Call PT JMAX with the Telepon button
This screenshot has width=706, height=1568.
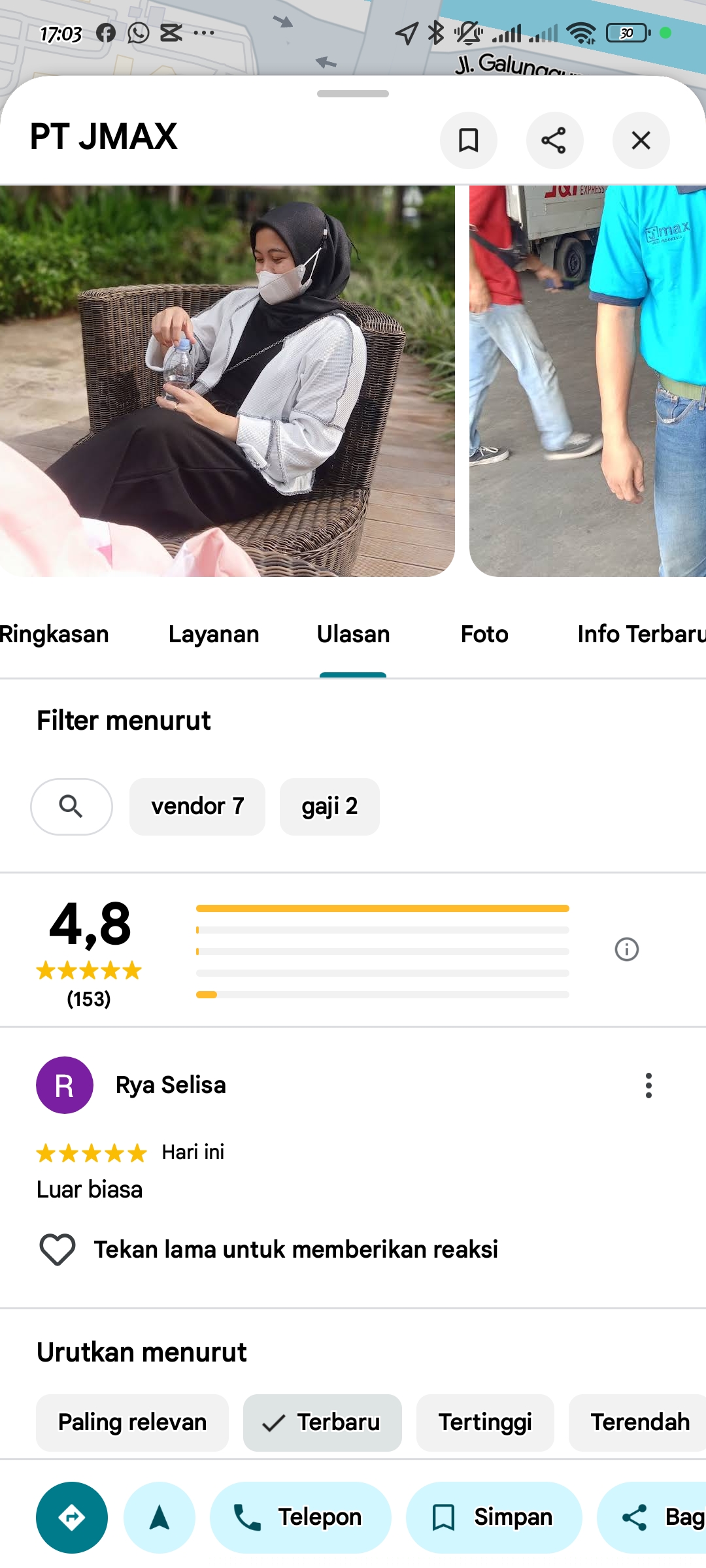click(300, 1517)
